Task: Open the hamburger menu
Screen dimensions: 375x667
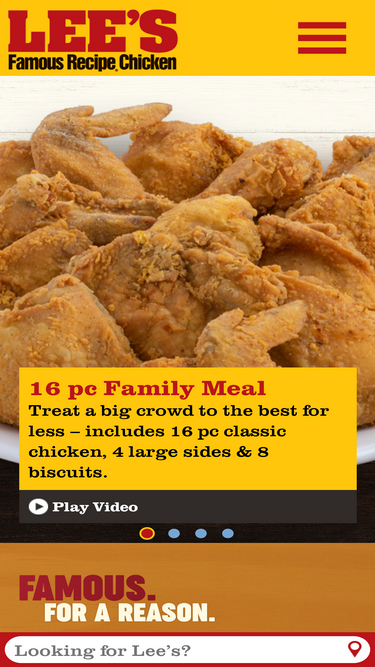Action: point(322,38)
